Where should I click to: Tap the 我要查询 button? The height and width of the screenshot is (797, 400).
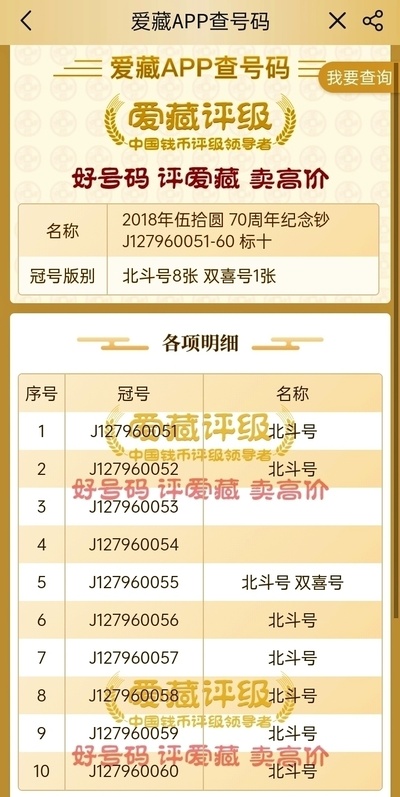[x=359, y=78]
